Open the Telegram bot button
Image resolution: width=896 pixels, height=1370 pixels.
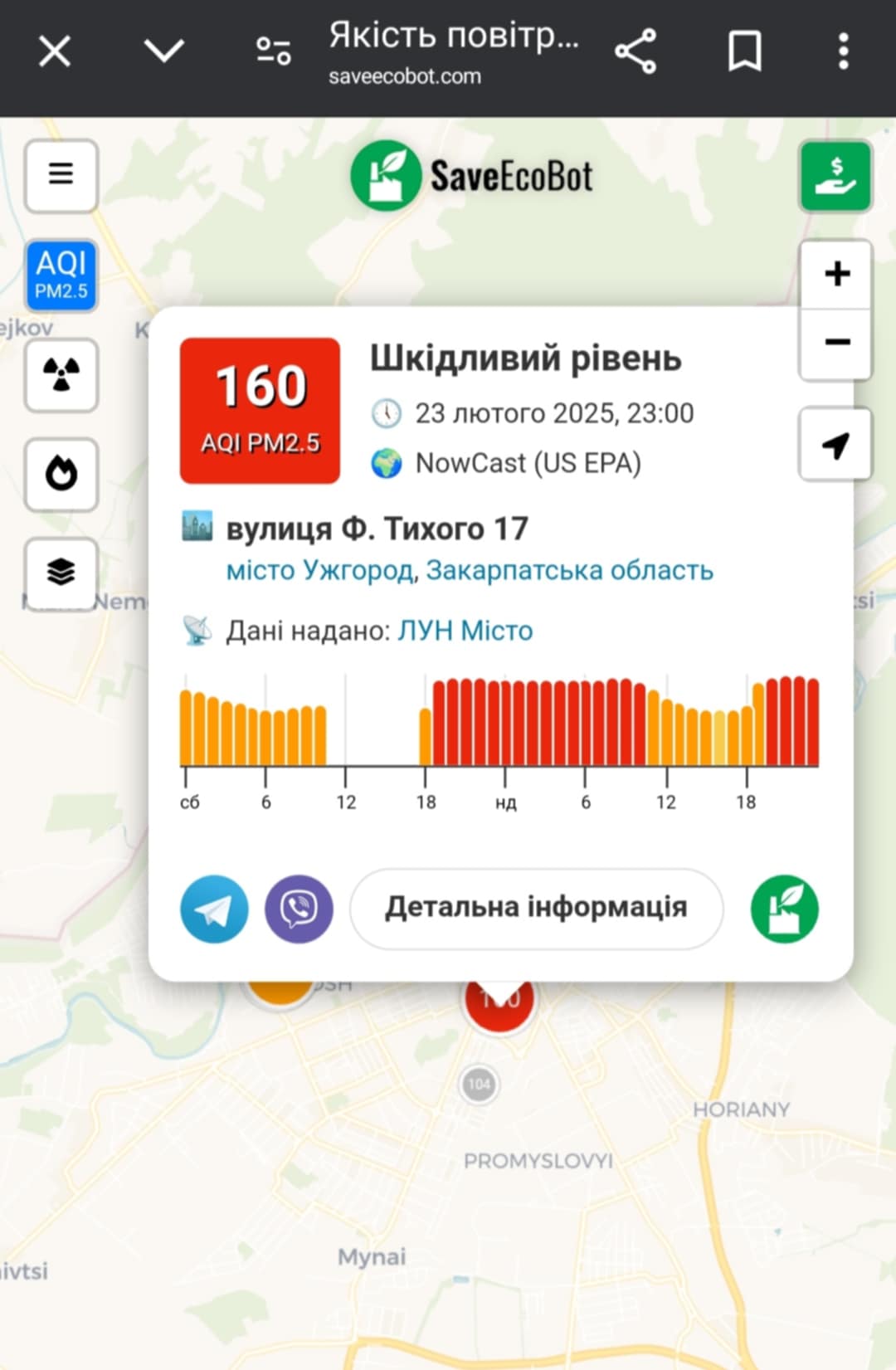pyautogui.click(x=214, y=909)
